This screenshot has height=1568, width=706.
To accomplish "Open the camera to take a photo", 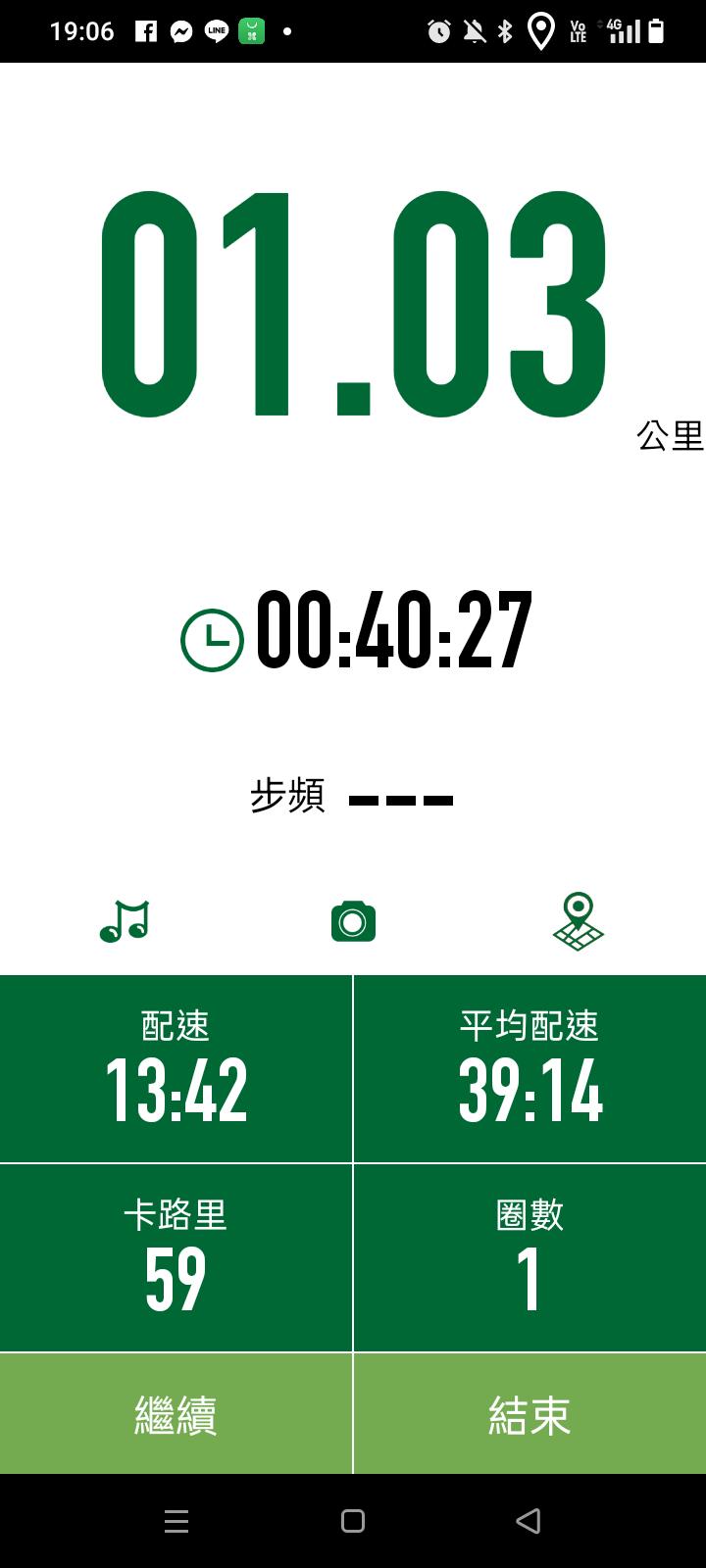I will [x=353, y=921].
